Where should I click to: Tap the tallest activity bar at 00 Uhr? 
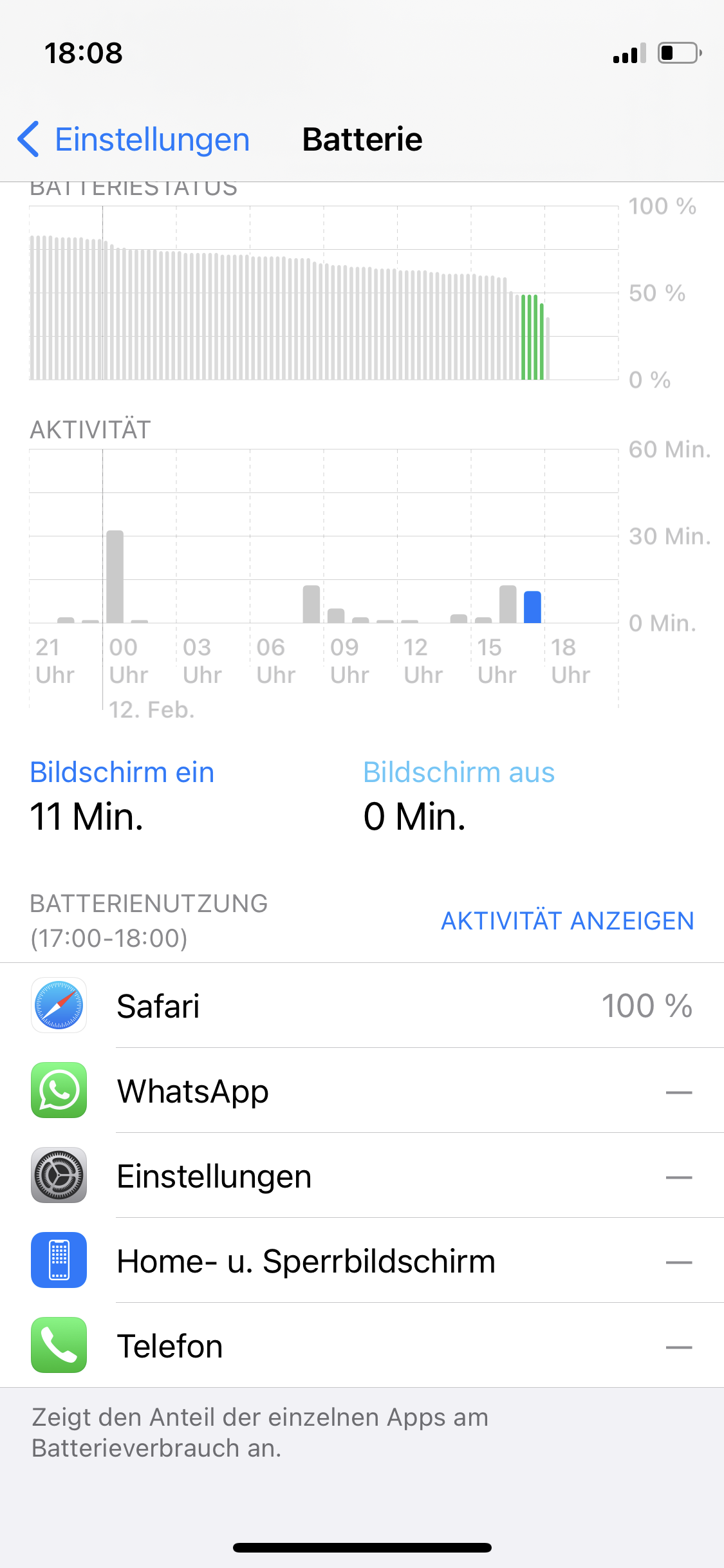pos(115,576)
